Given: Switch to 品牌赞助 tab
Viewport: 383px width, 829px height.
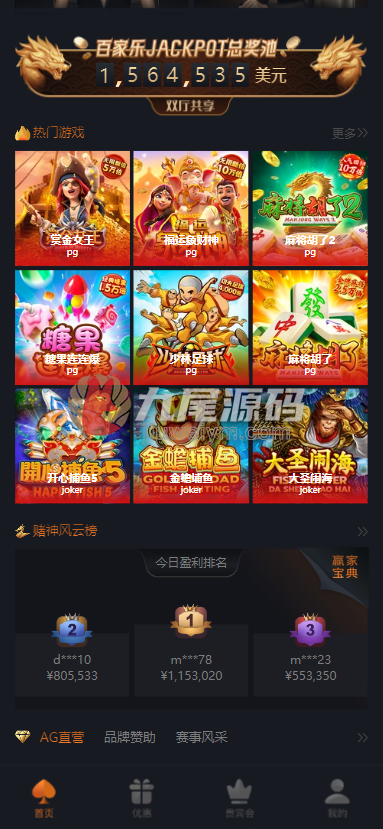Looking at the screenshot, I should (x=130, y=737).
